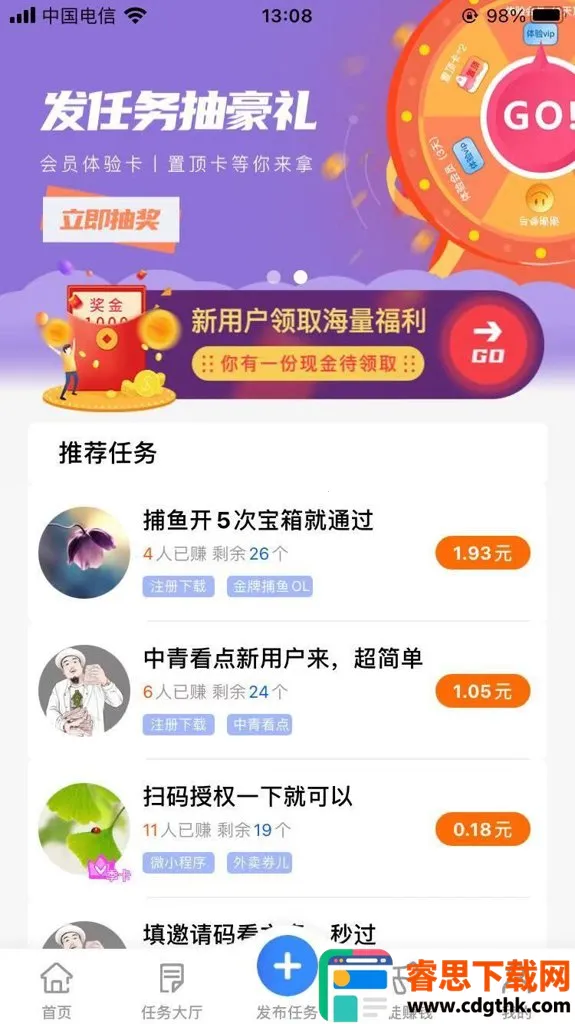Open the task 中青看点新用户来，超简单
The width and height of the screenshot is (575, 1024).
click(286, 690)
